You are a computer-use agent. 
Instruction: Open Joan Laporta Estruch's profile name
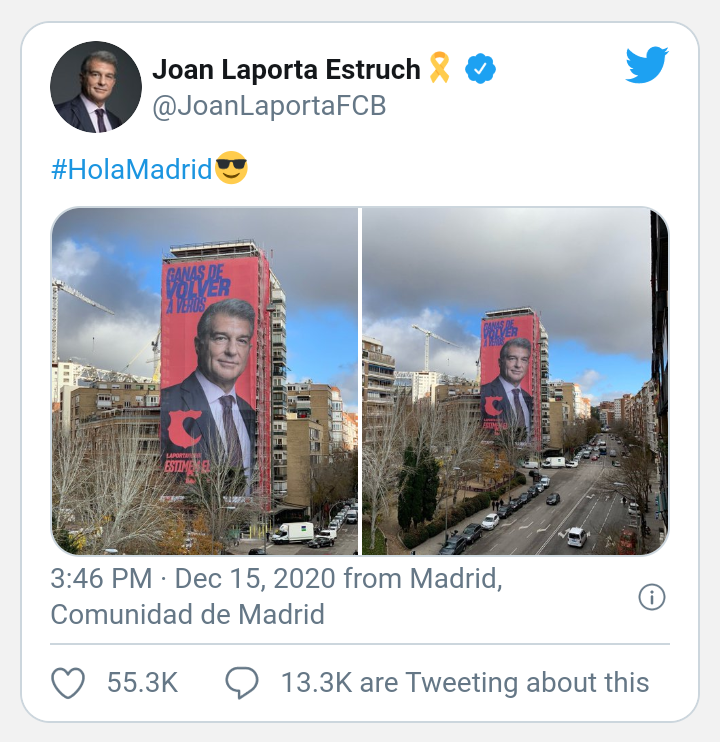287,68
